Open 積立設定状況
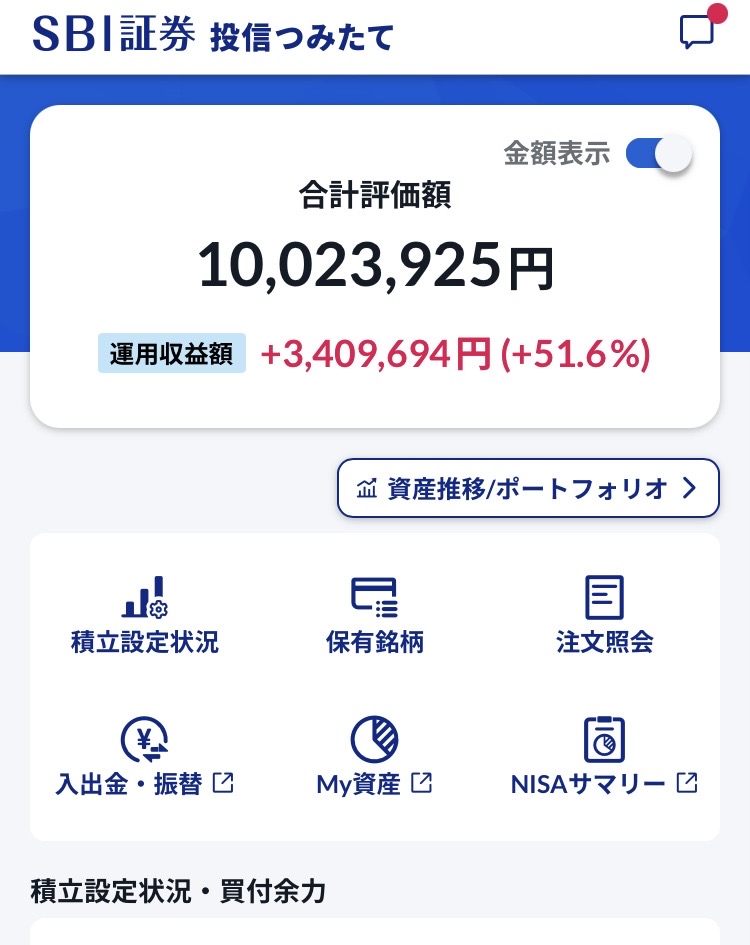 coord(145,615)
